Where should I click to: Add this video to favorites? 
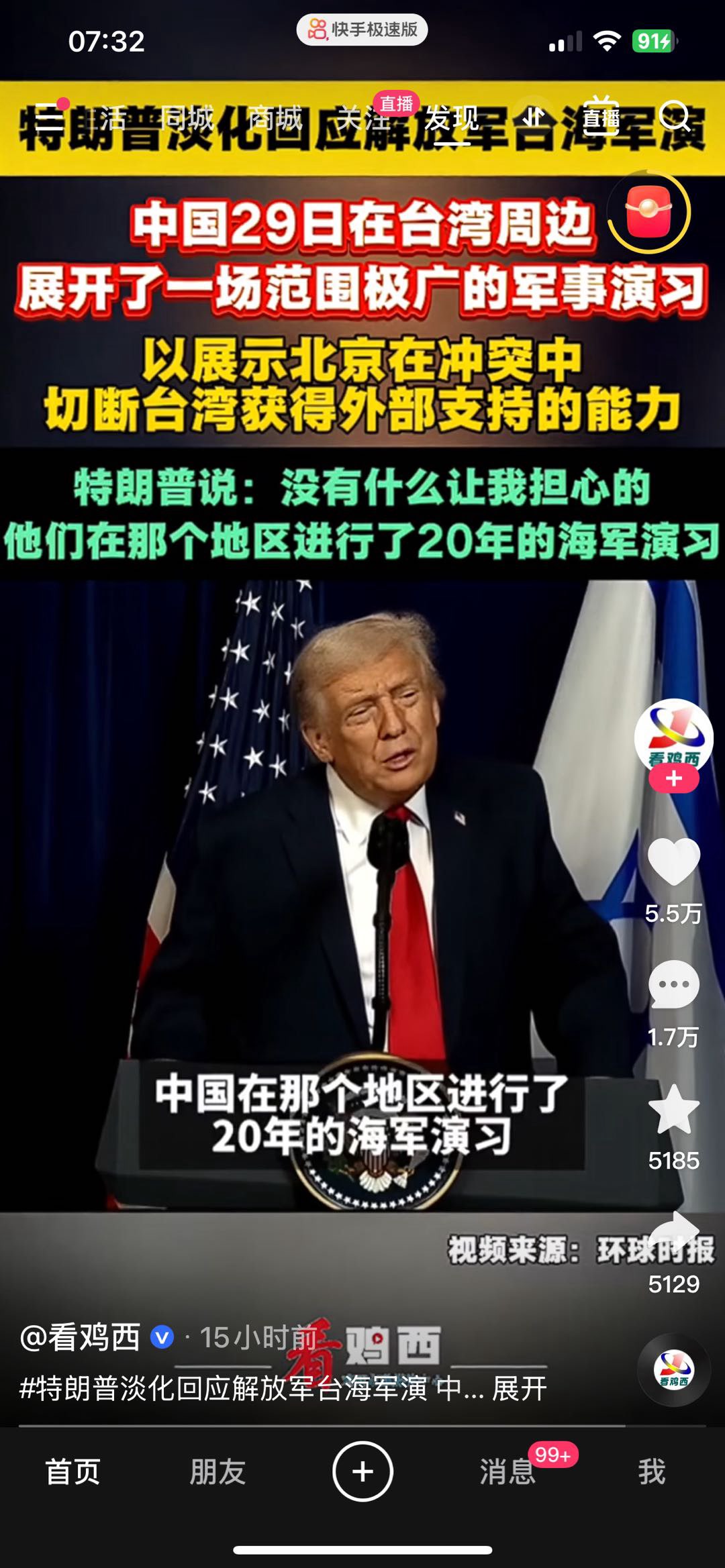tap(673, 1109)
